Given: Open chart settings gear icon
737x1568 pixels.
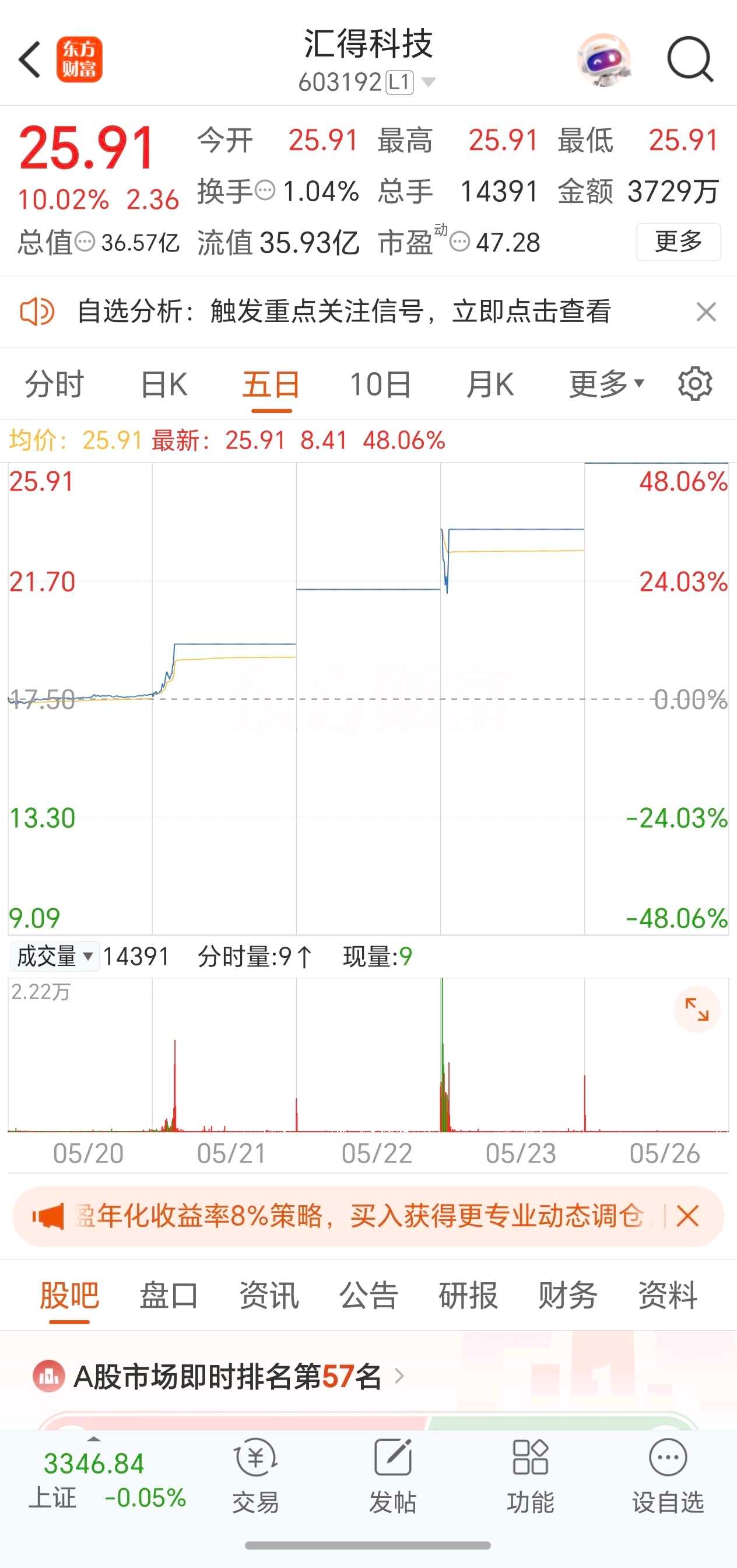Looking at the screenshot, I should coord(695,383).
